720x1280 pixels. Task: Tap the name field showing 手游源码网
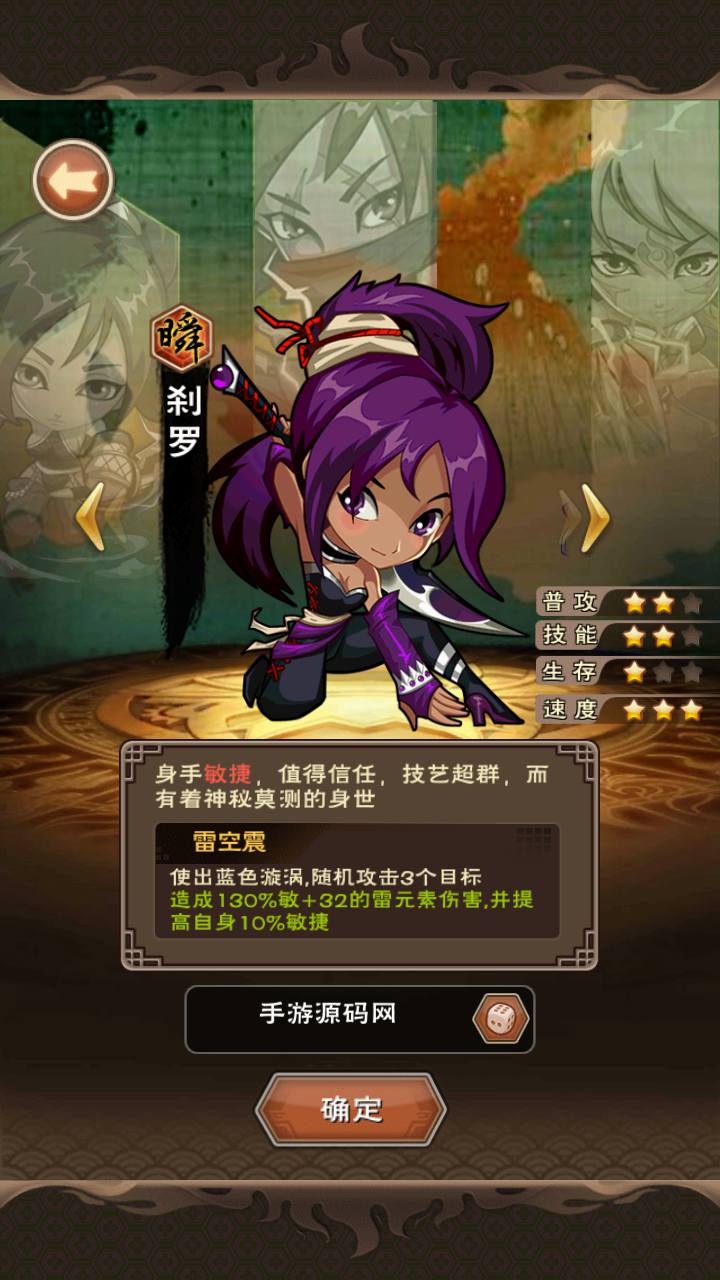pos(360,1019)
